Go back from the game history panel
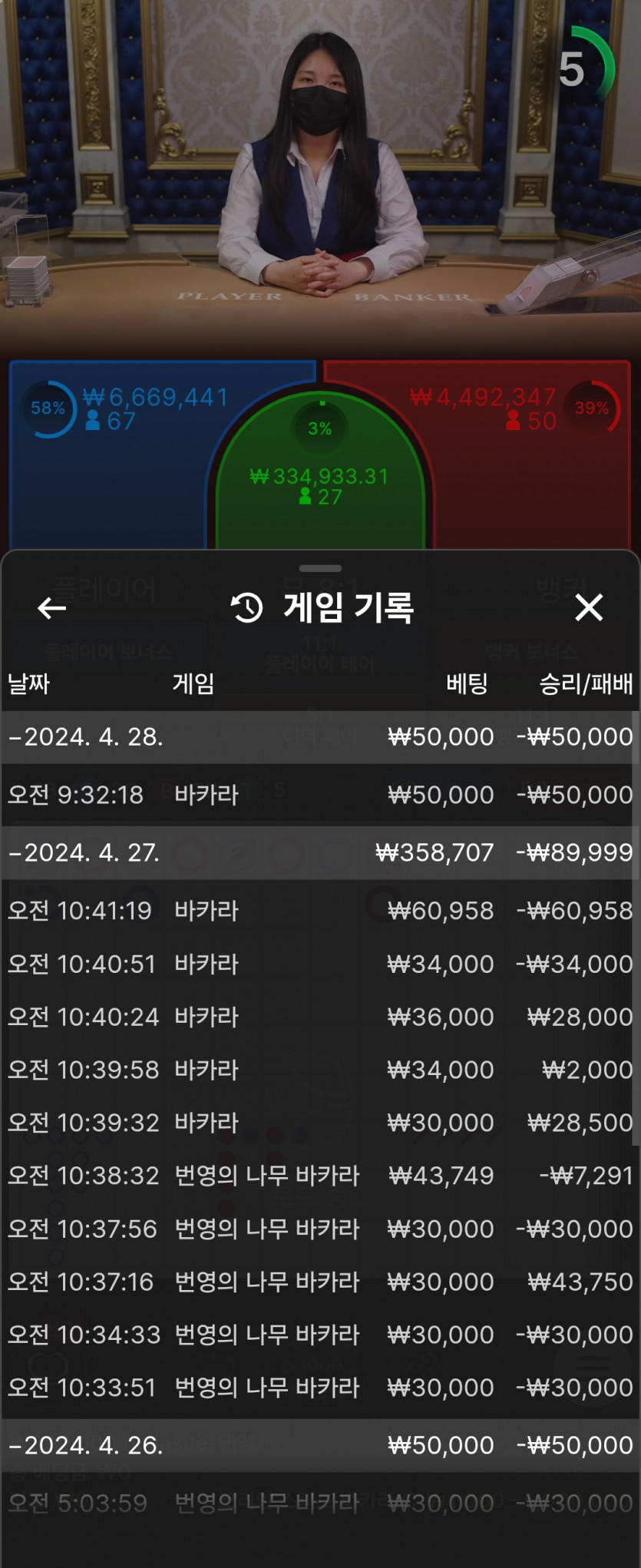Viewport: 641px width, 1568px height. [x=51, y=608]
